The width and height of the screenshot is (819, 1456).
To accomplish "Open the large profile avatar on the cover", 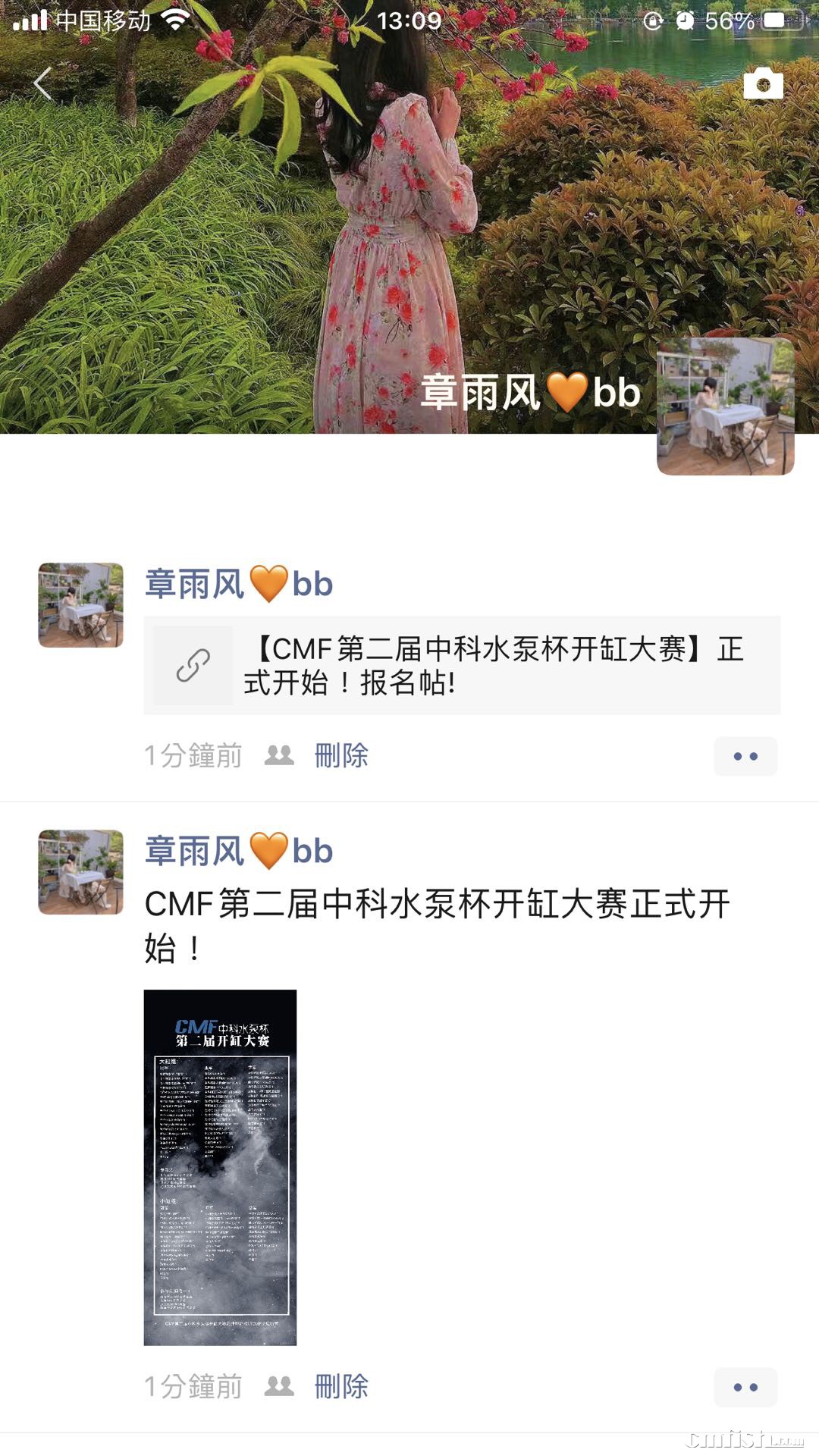I will [x=725, y=406].
